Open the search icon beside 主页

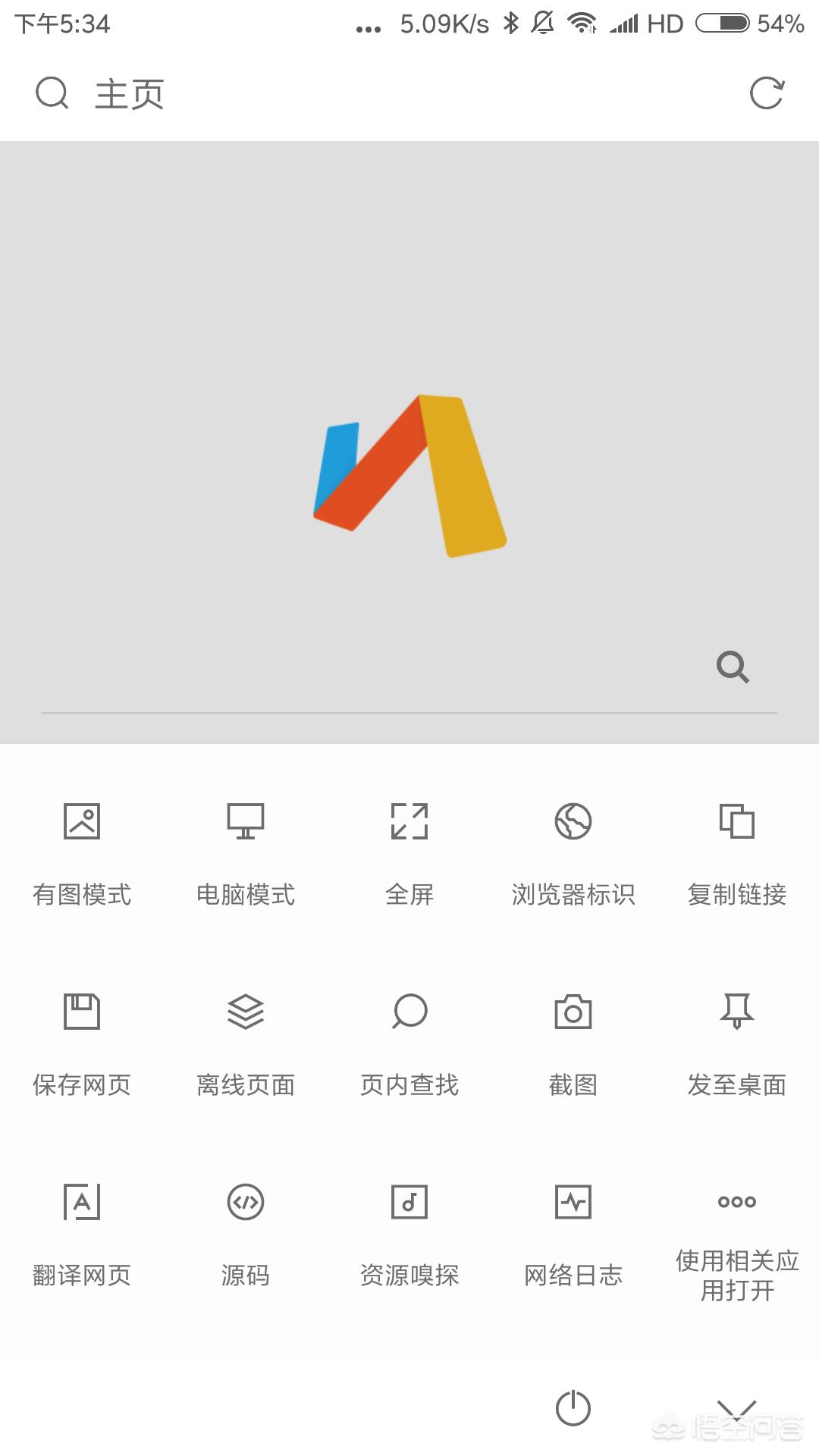click(52, 93)
